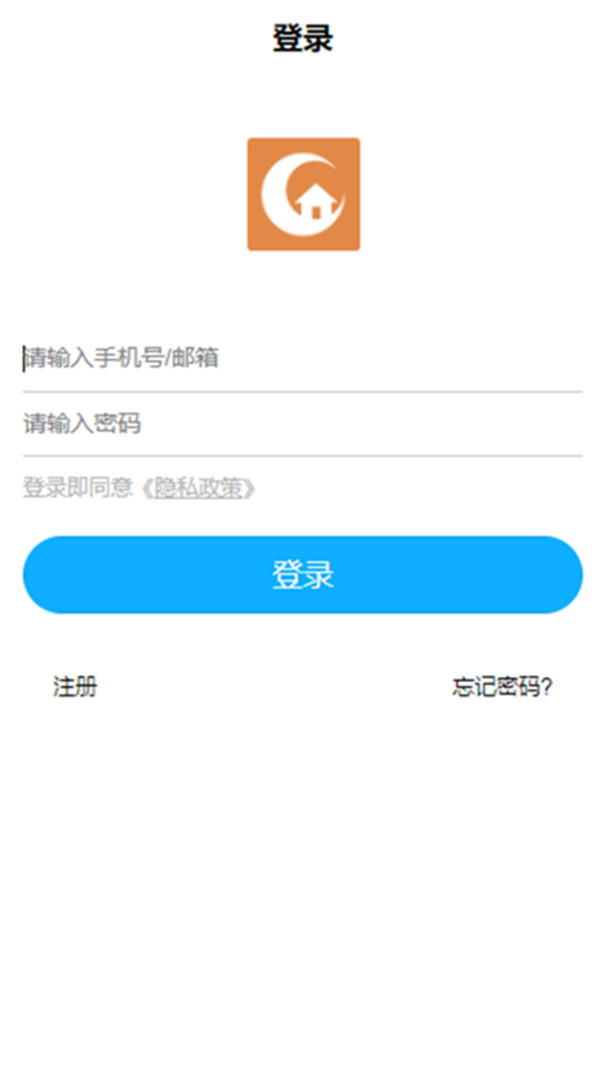Focus the password input field

pyautogui.click(x=302, y=424)
